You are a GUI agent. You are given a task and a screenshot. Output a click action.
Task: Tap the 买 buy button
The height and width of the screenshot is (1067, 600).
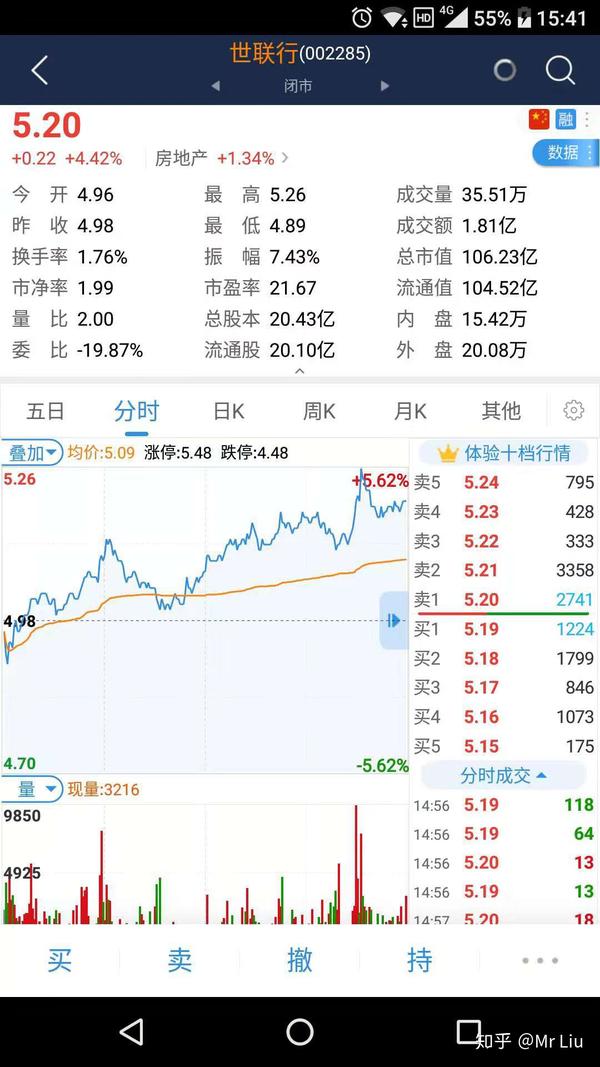[59, 960]
